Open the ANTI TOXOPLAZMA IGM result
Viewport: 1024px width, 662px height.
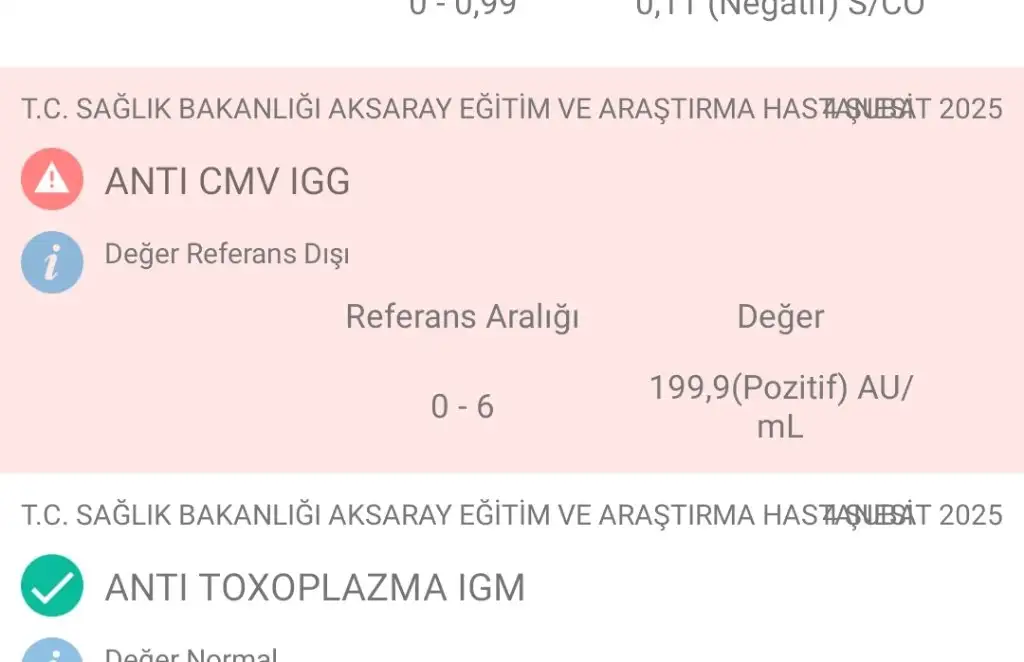point(314,587)
